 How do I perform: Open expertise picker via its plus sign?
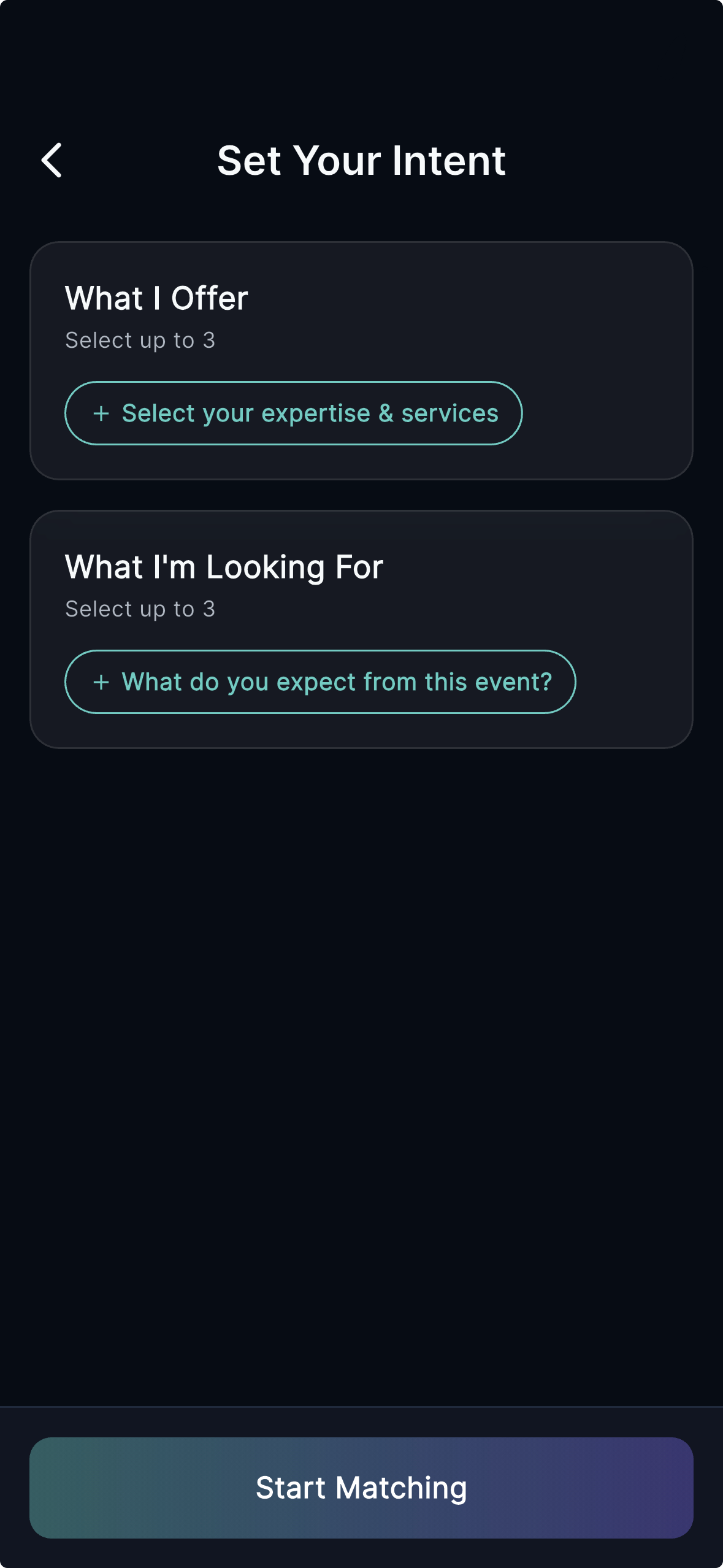pos(101,413)
